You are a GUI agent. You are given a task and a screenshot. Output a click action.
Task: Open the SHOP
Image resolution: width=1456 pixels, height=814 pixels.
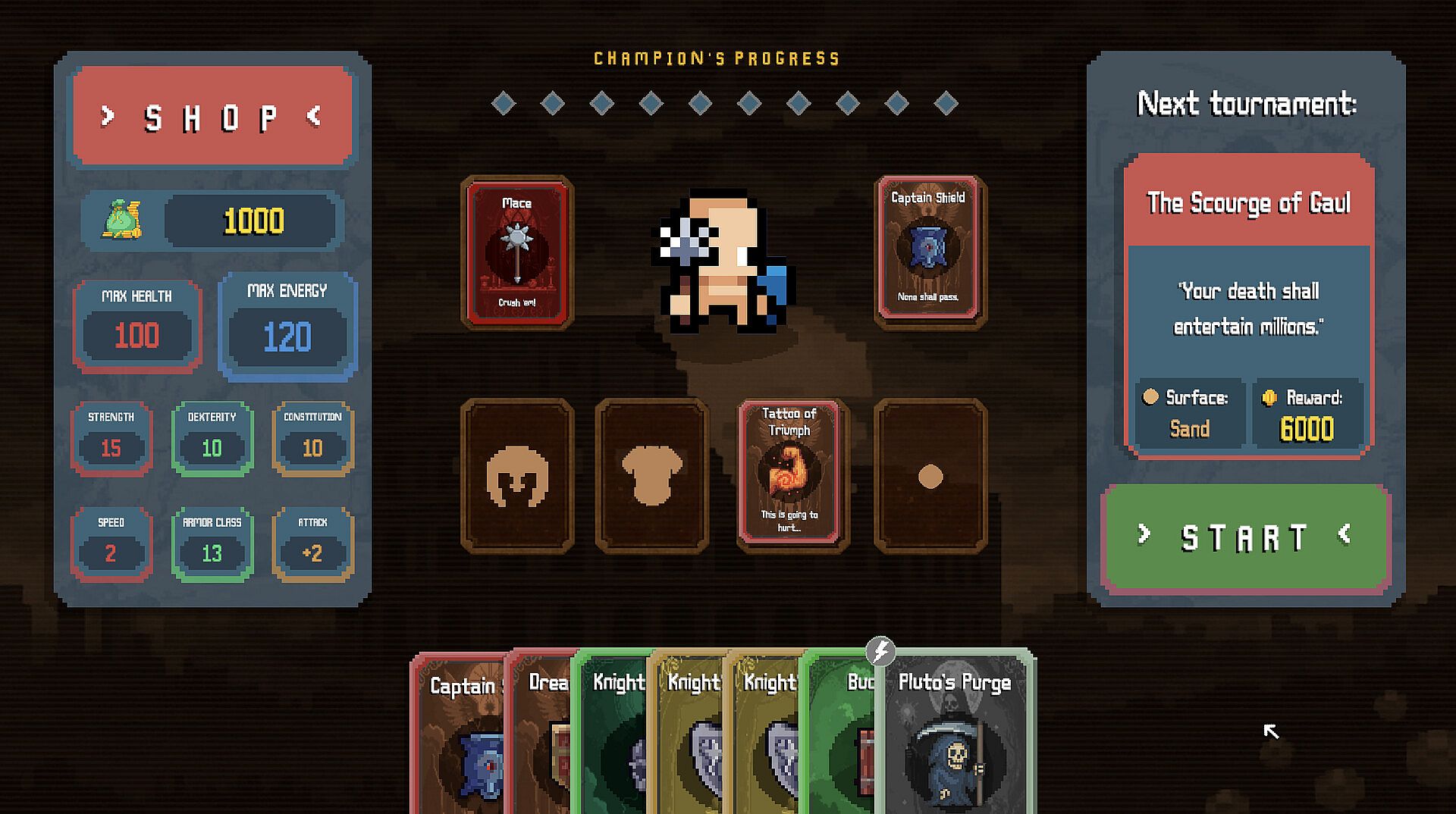click(212, 117)
